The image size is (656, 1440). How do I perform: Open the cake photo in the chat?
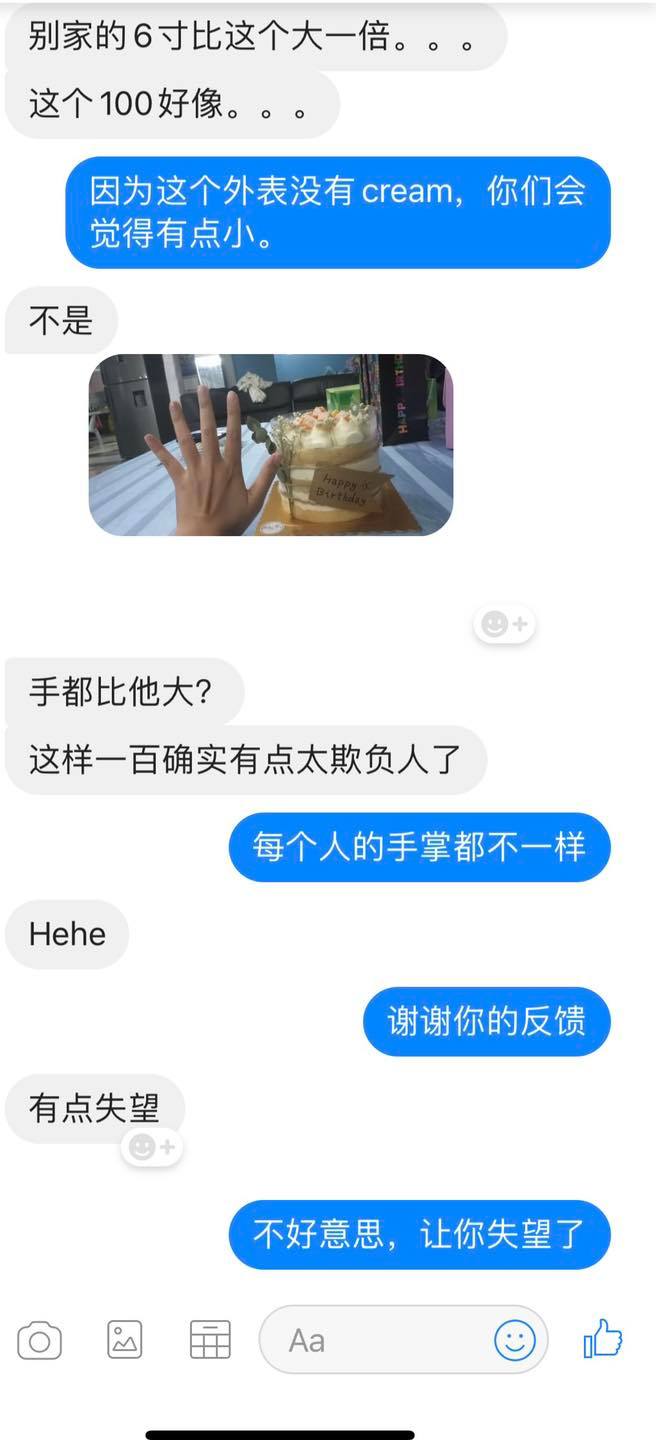click(271, 445)
